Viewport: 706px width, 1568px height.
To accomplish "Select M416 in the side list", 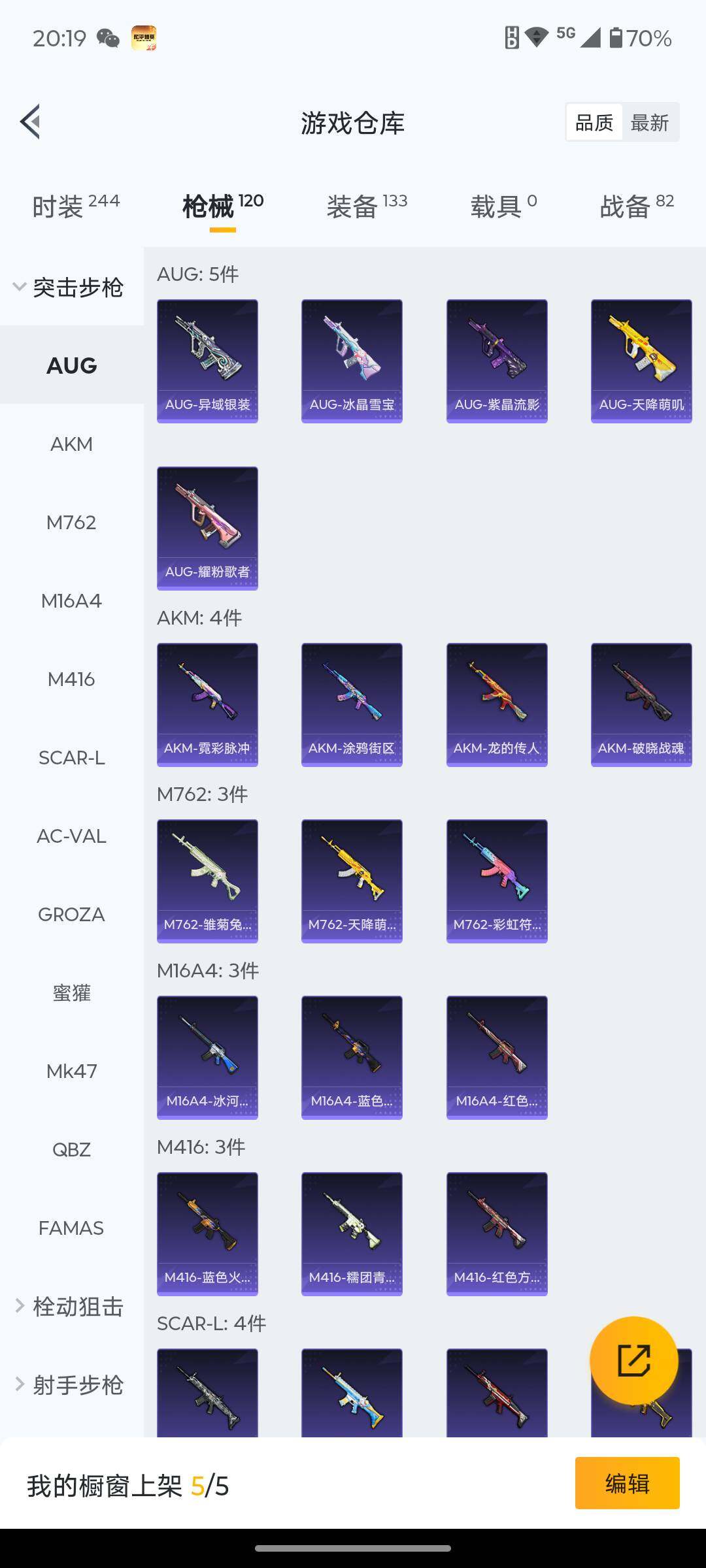I will pos(71,679).
